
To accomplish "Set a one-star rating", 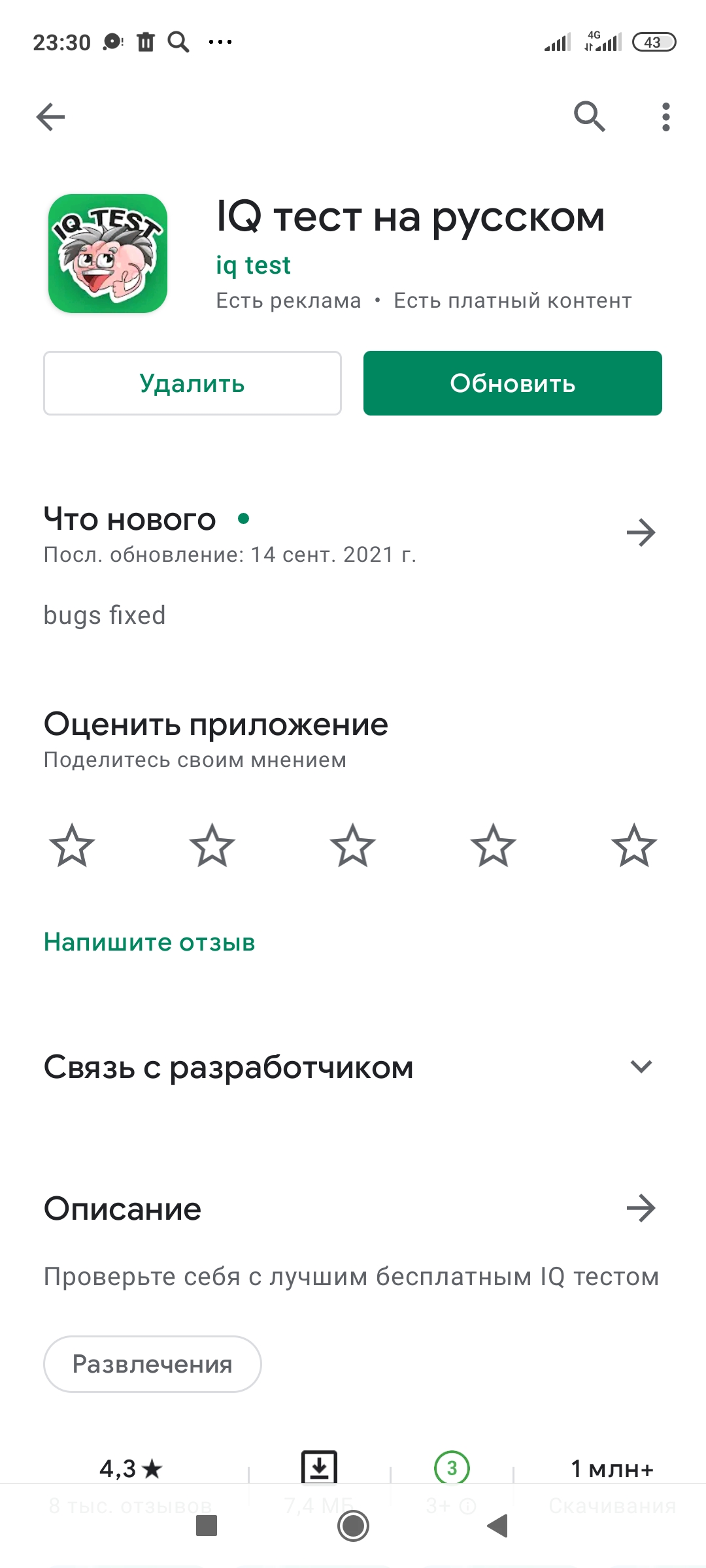I will click(x=71, y=846).
